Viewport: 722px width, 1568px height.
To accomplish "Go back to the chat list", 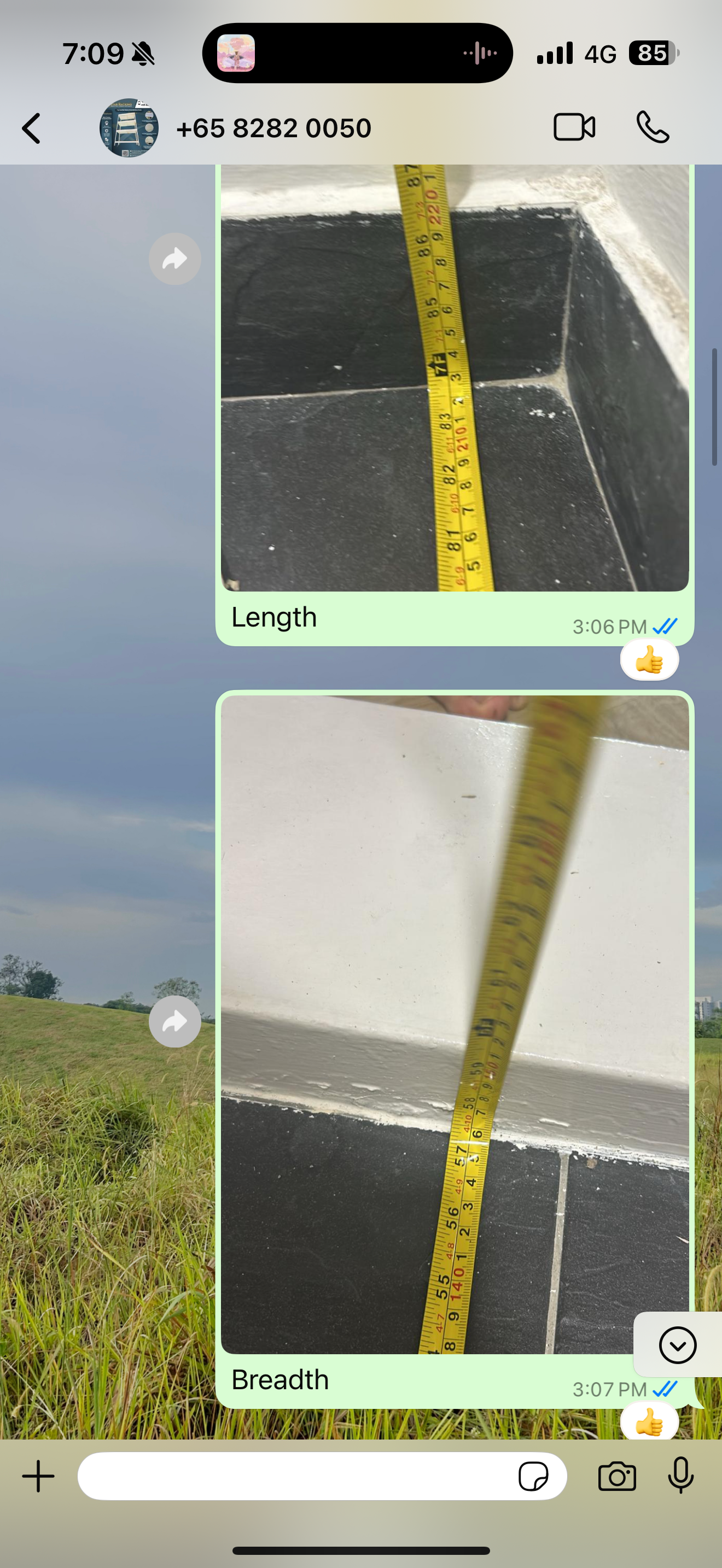I will [32, 128].
